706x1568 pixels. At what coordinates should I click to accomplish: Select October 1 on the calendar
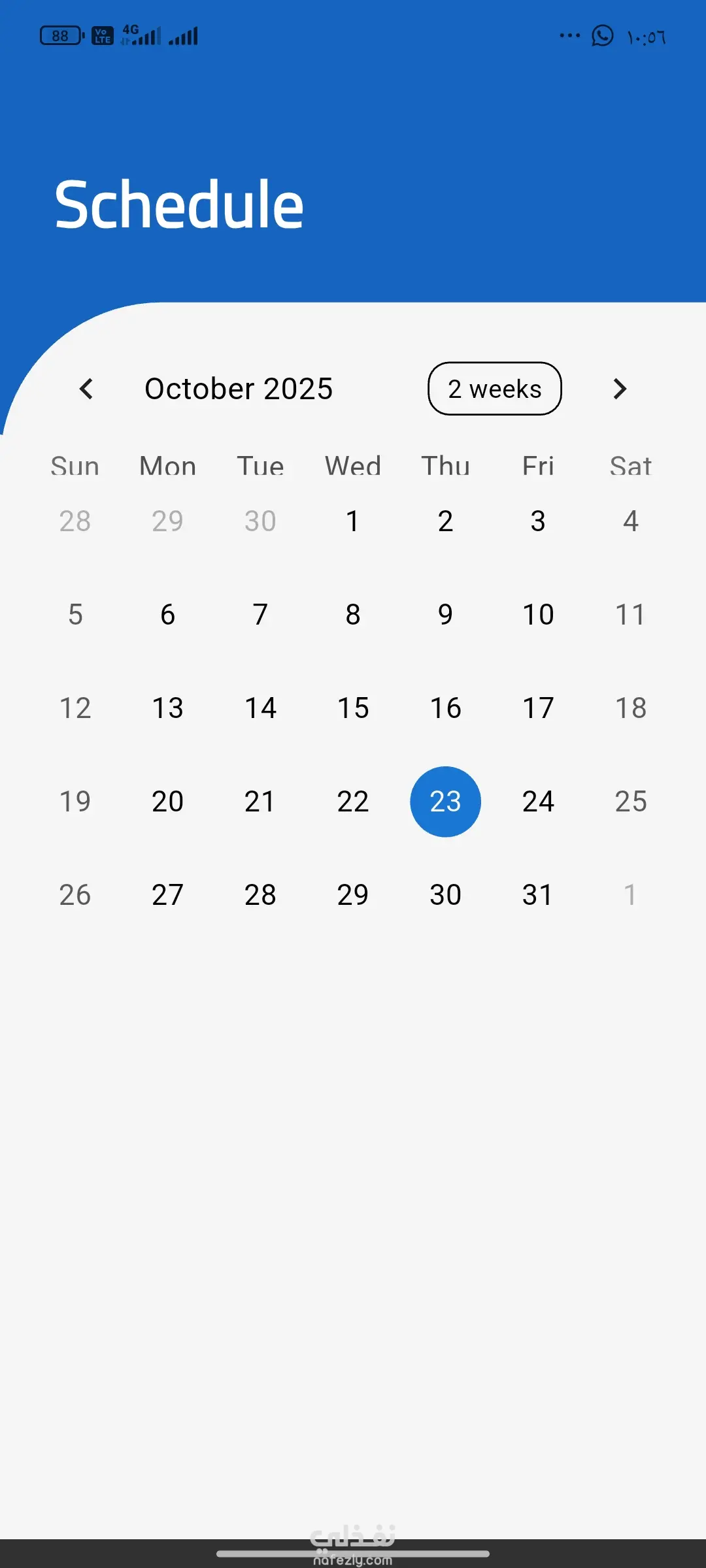352,521
